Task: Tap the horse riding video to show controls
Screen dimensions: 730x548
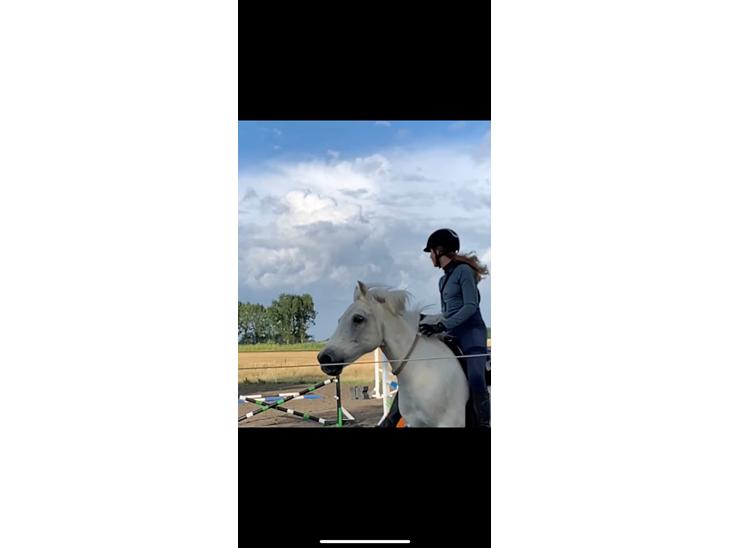Action: pos(364,273)
